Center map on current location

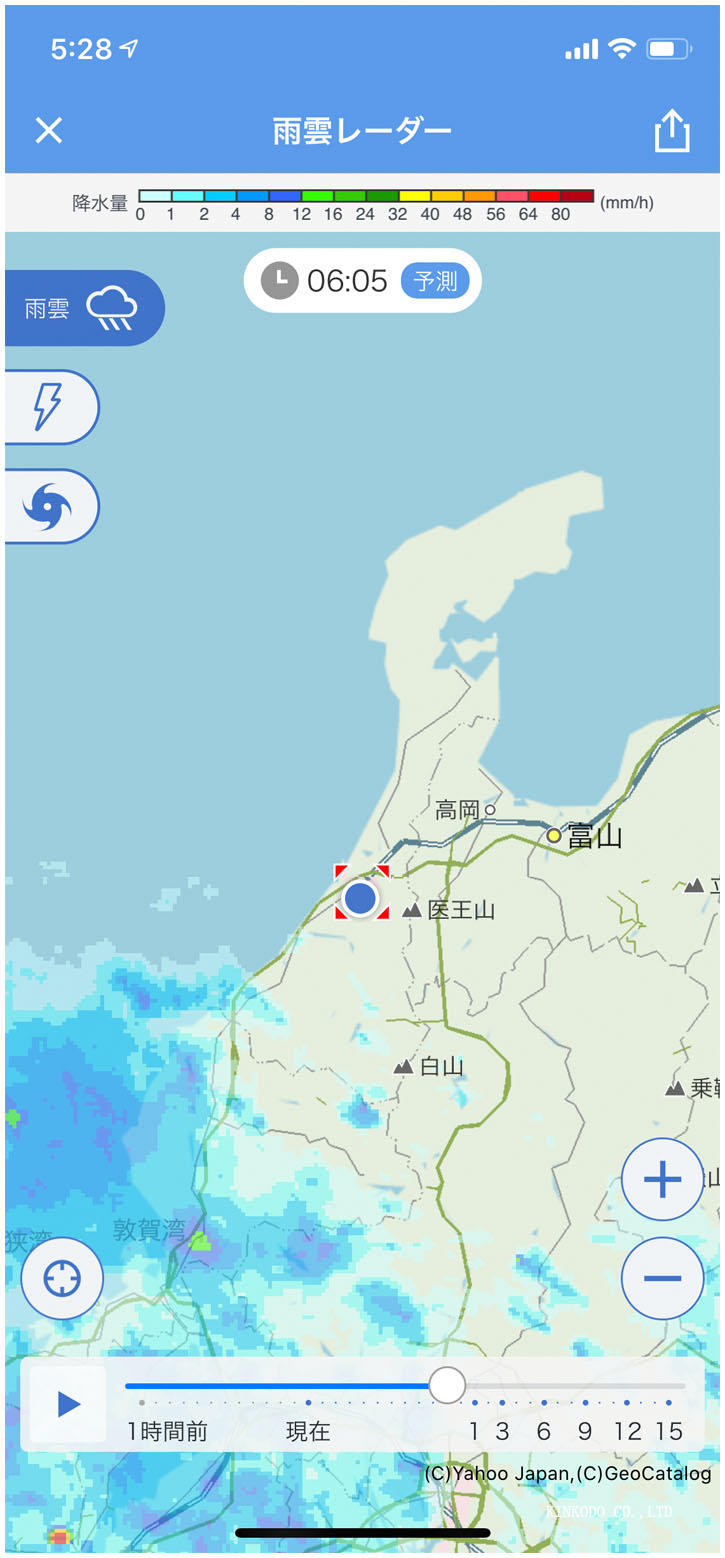[62, 1278]
